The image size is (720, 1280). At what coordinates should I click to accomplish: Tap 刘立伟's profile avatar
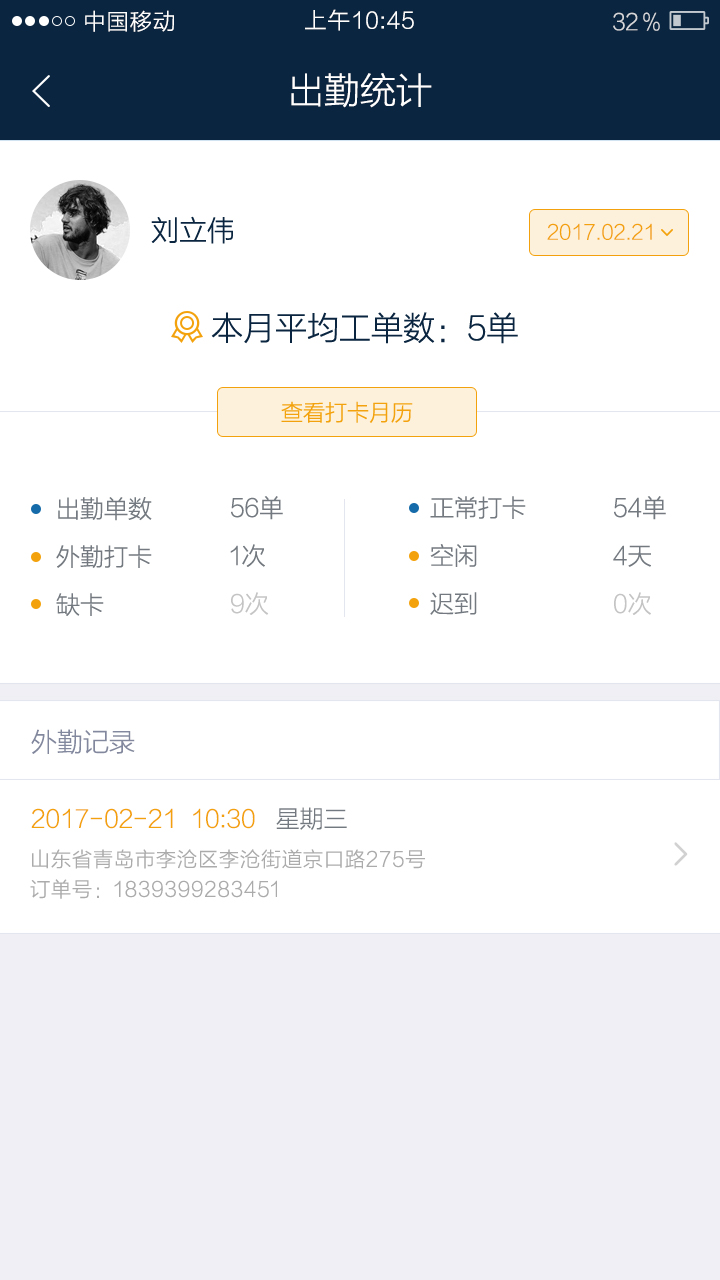point(80,230)
